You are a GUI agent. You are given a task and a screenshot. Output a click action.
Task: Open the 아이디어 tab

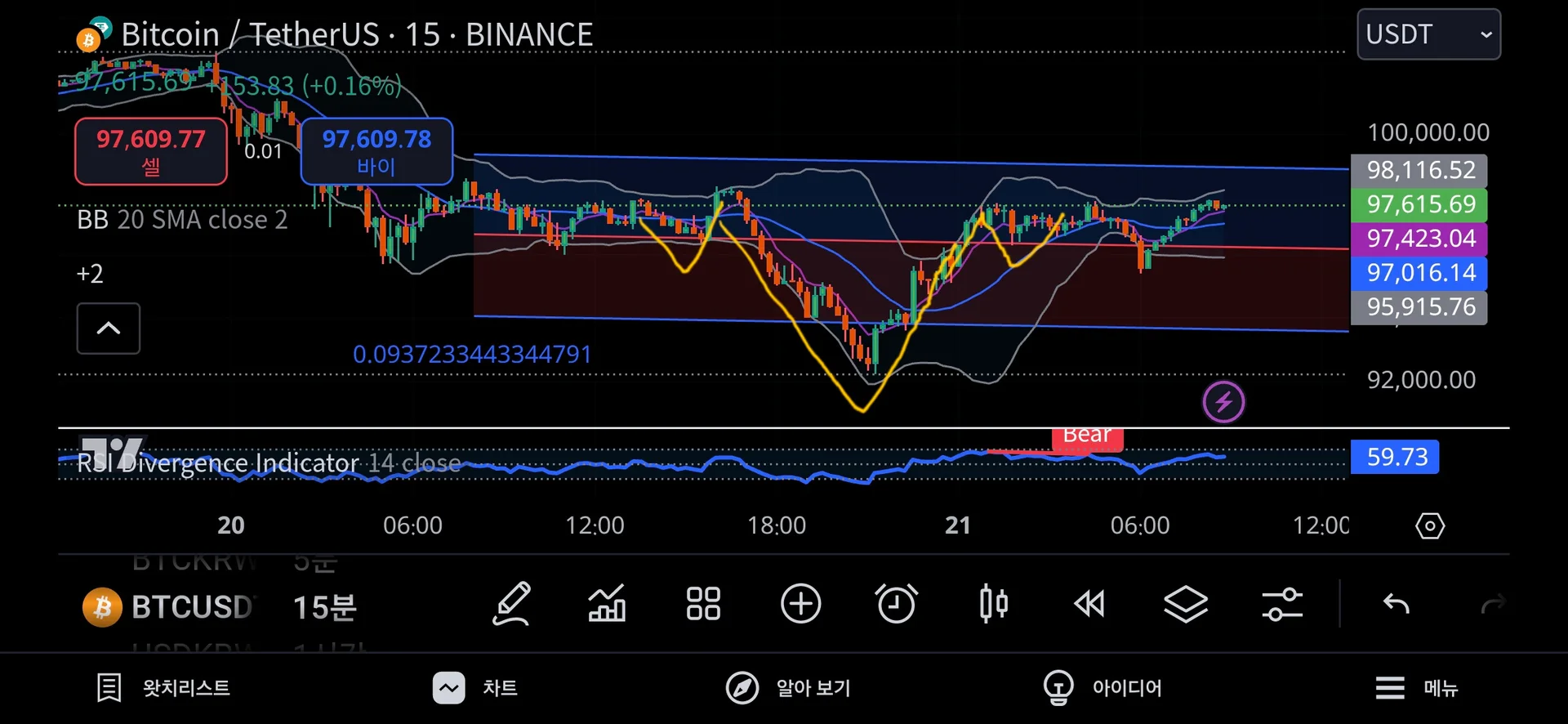(x=1102, y=688)
